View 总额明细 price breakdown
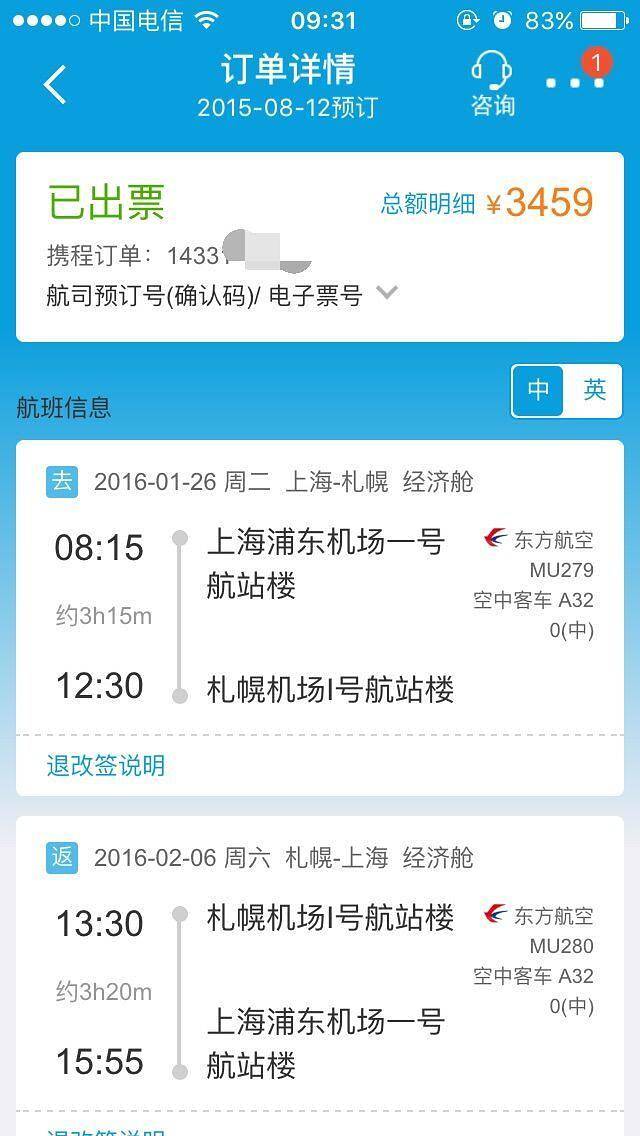Image resolution: width=640 pixels, height=1136 pixels. (428, 204)
